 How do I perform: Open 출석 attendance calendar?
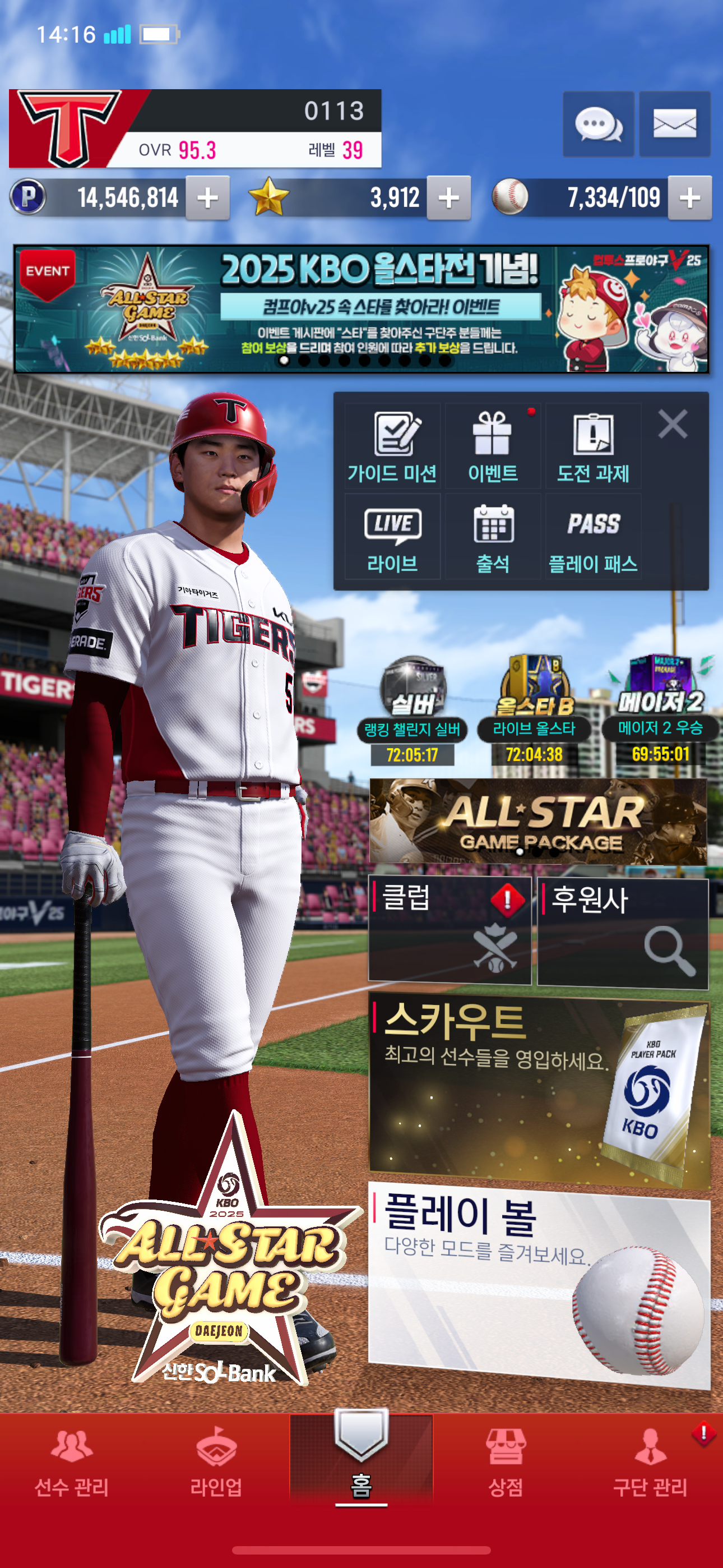point(493,536)
